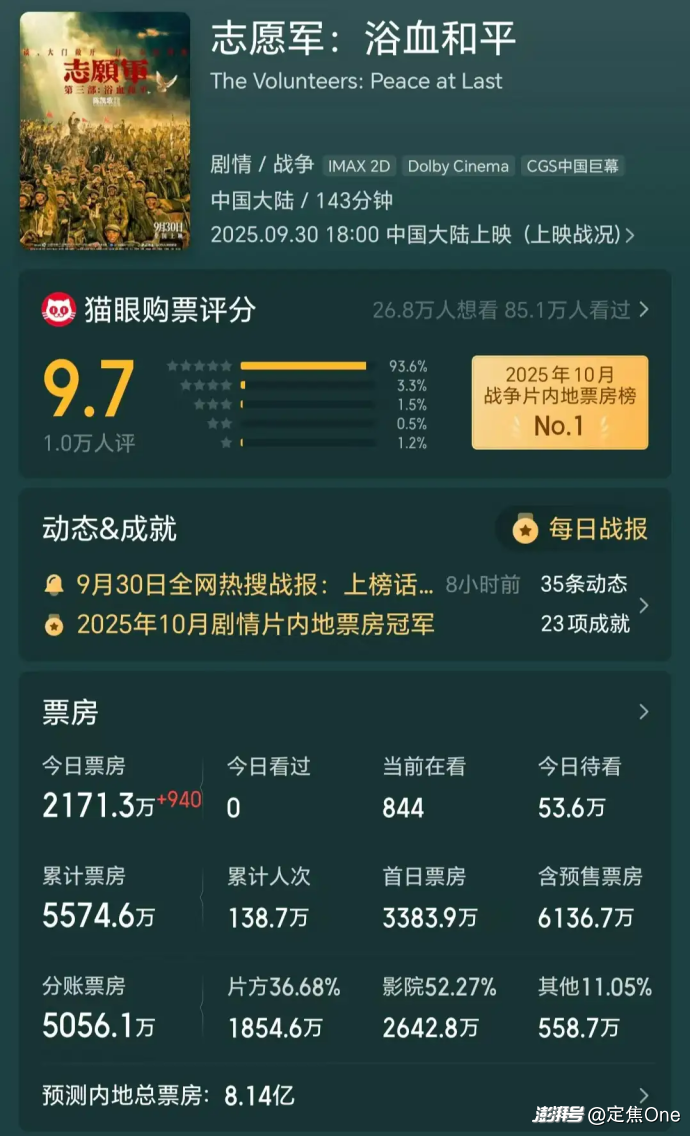Open the movie poster for 志愿军：浴血和平
The width and height of the screenshot is (690, 1136).
click(x=104, y=130)
